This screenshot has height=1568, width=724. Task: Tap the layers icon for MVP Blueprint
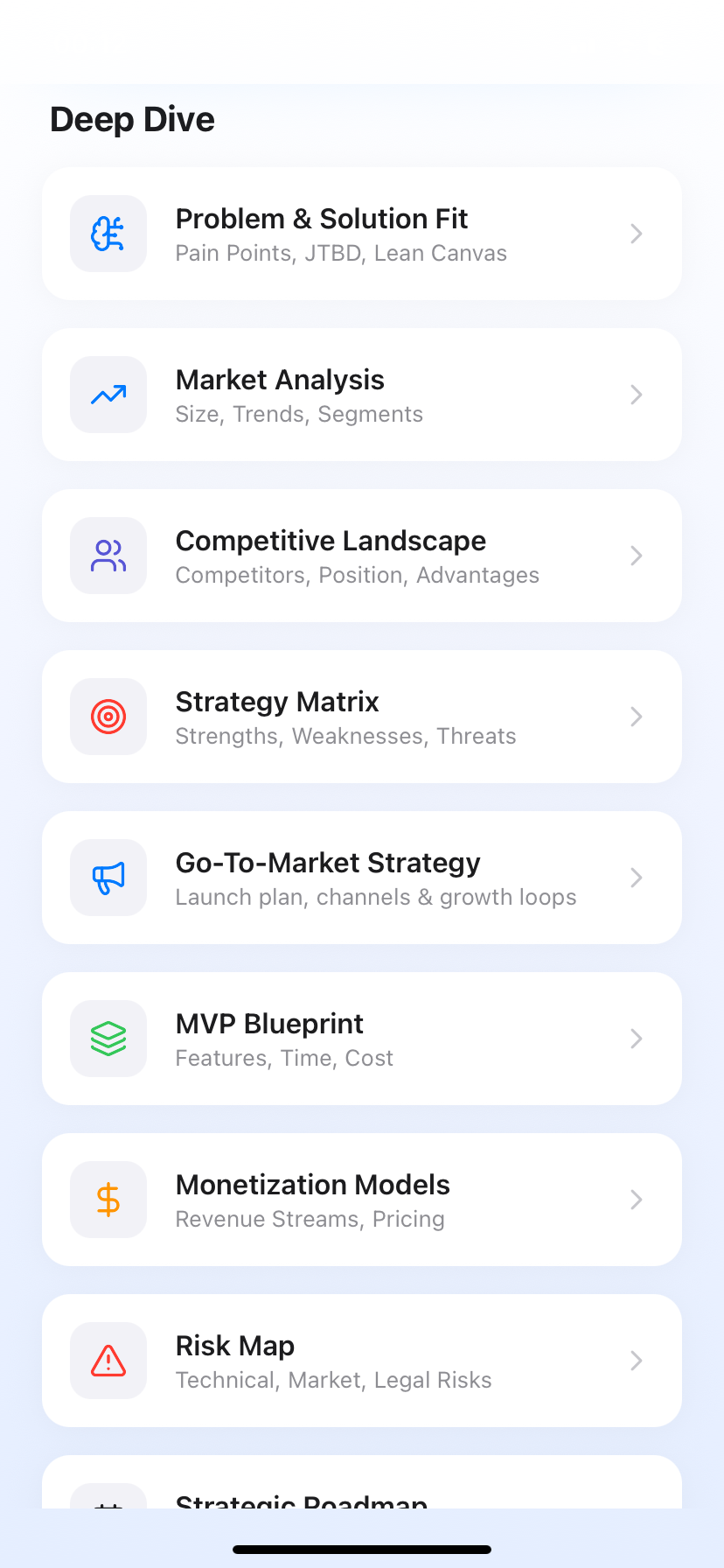tap(108, 1039)
